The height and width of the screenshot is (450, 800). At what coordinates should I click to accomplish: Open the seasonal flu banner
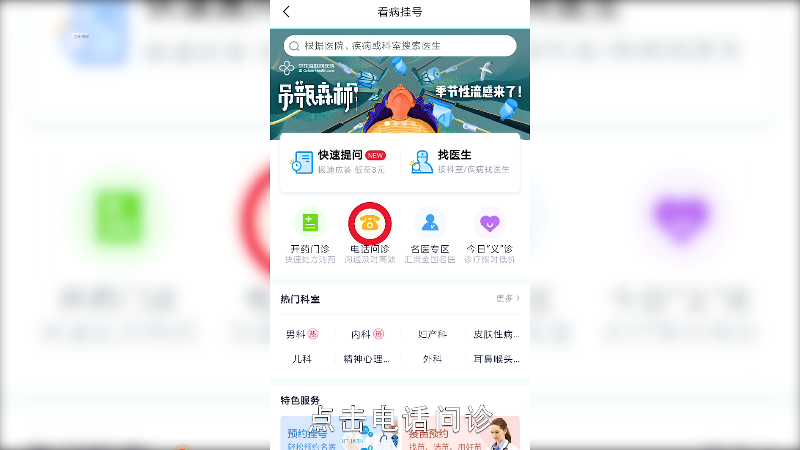[x=400, y=98]
